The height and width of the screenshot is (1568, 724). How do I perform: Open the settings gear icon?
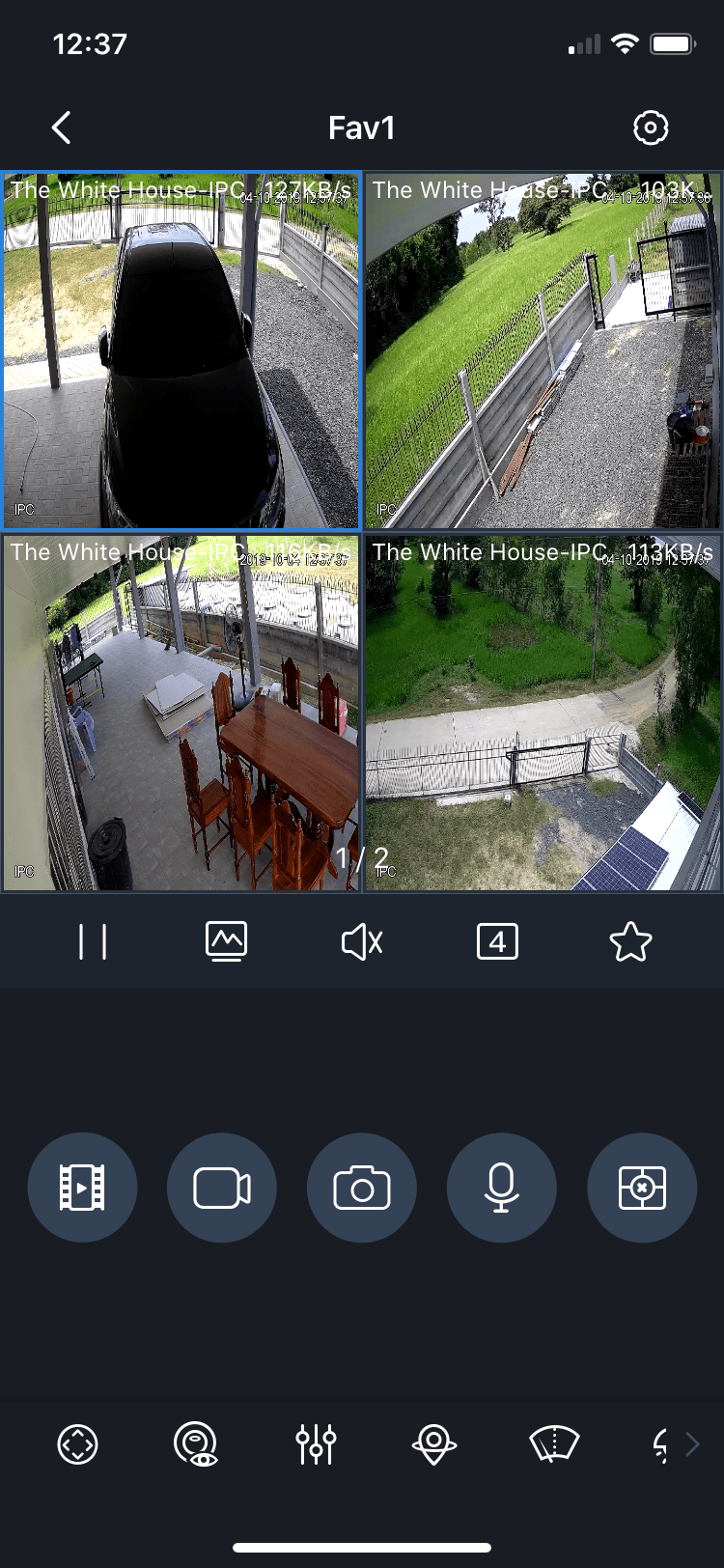[650, 127]
